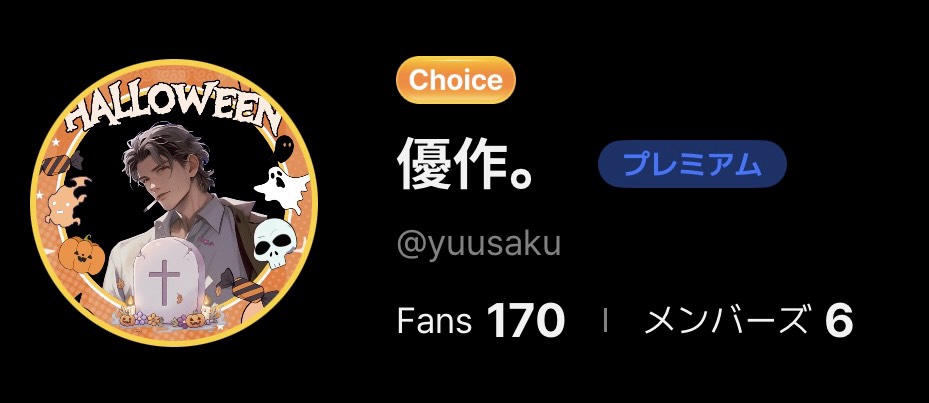Tap the プレミアム badge
This screenshot has width=929, height=403.
692,165
